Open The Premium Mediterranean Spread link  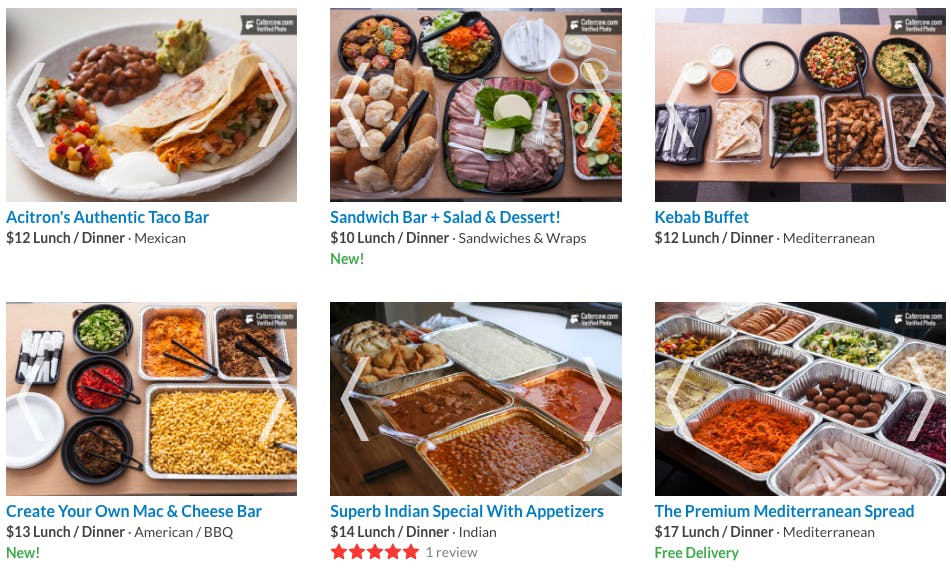tap(784, 511)
